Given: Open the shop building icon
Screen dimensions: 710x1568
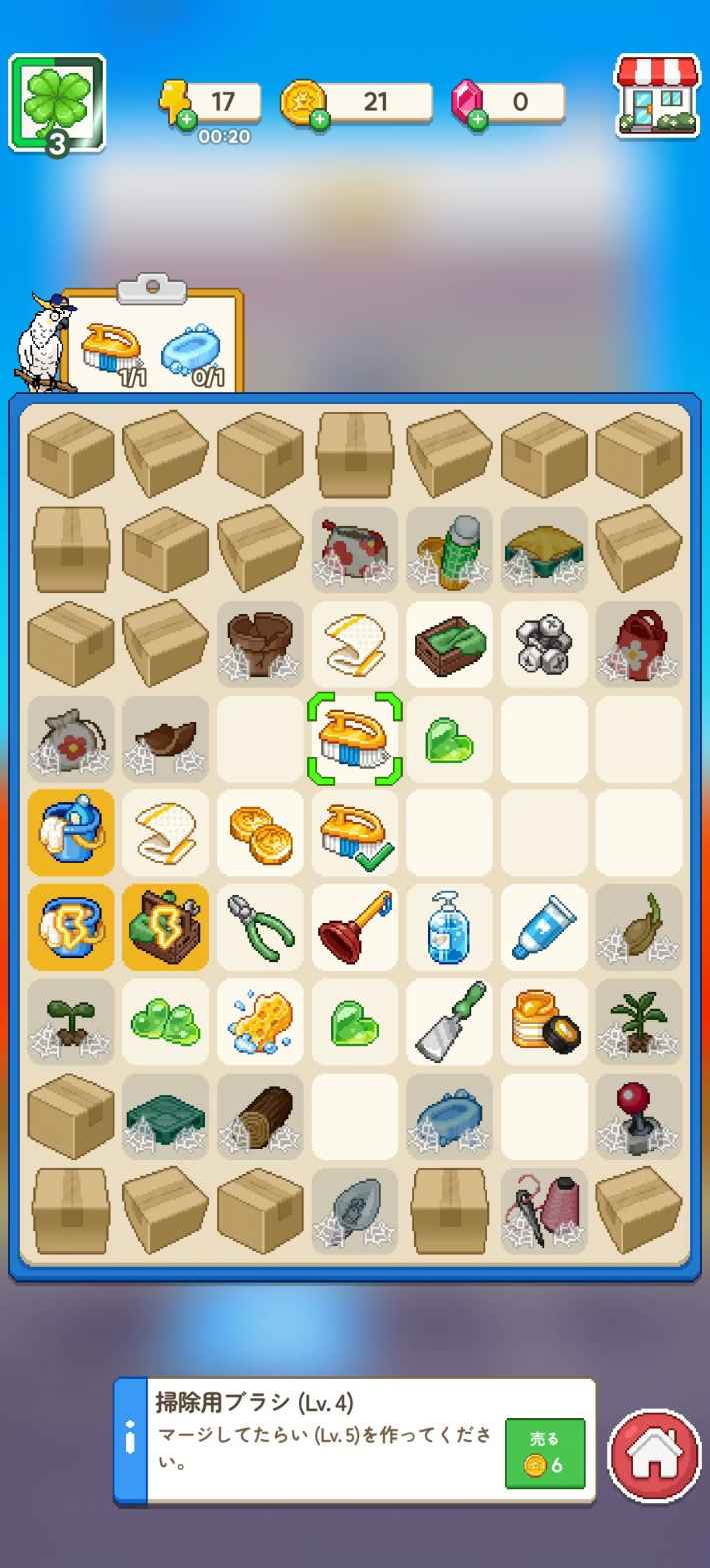Looking at the screenshot, I should (x=656, y=97).
